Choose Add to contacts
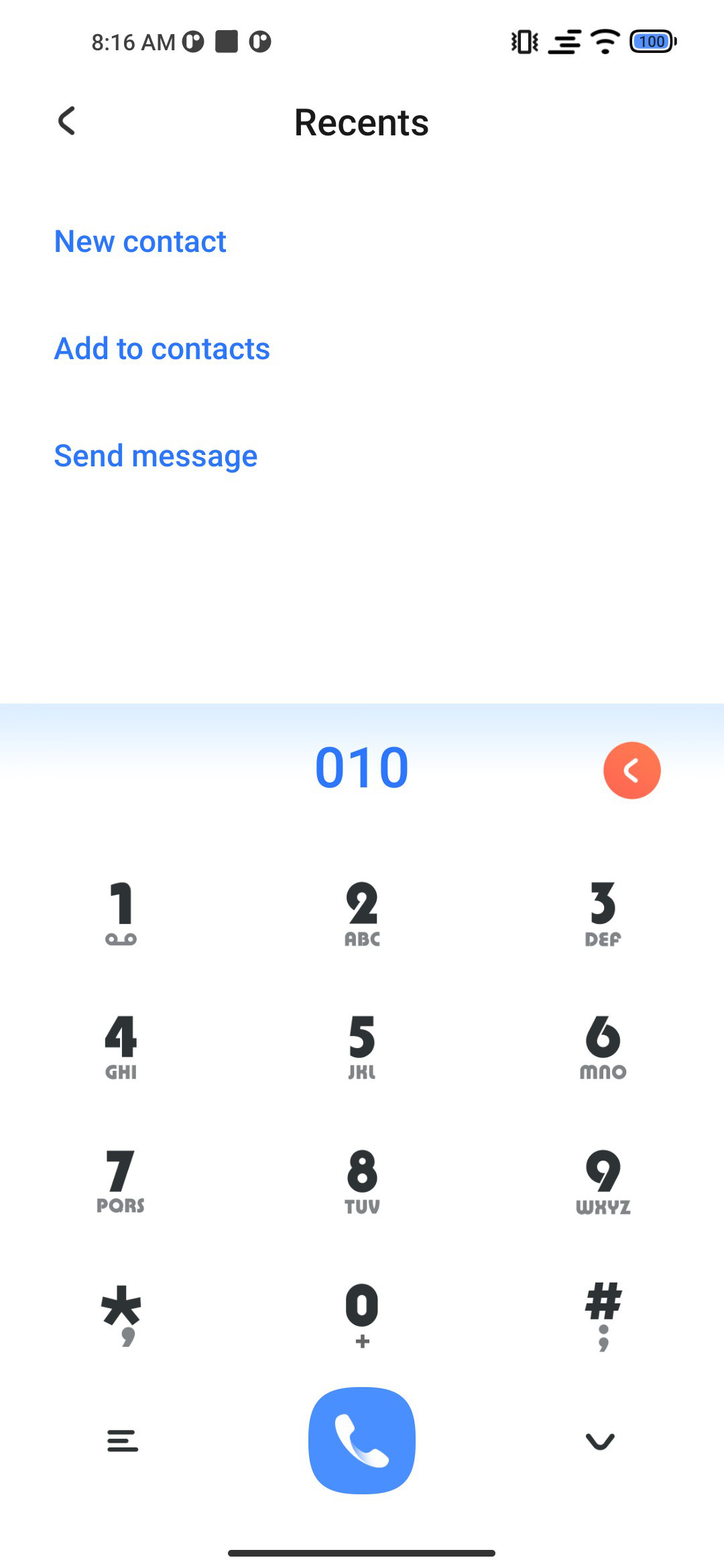Viewport: 724px width, 1568px height. [x=162, y=348]
